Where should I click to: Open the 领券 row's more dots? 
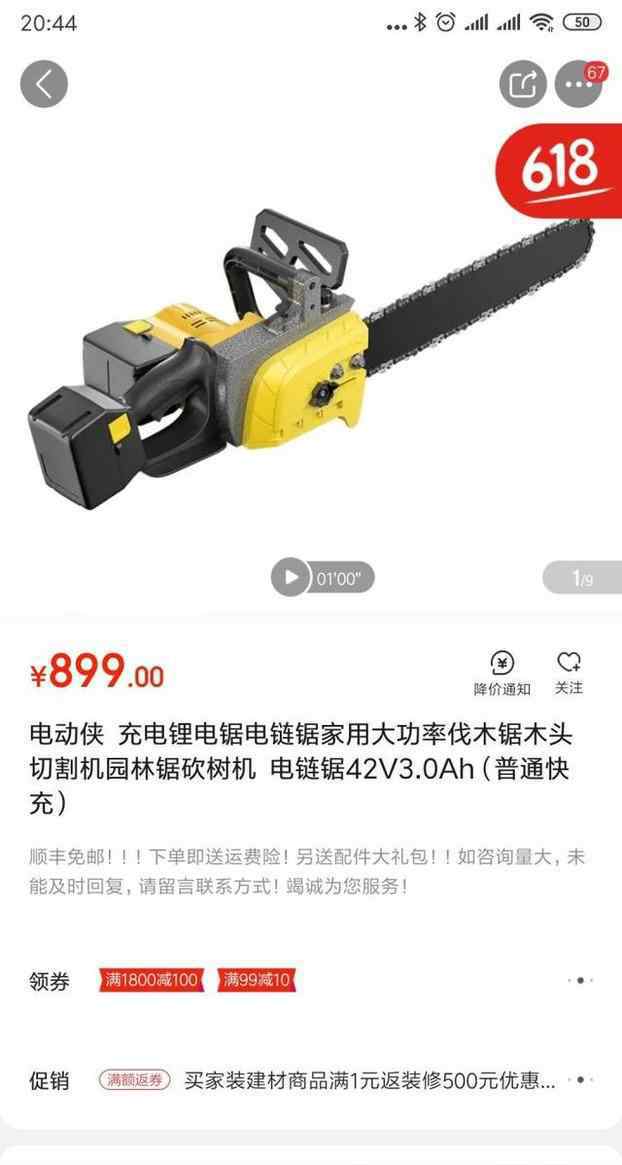[580, 980]
